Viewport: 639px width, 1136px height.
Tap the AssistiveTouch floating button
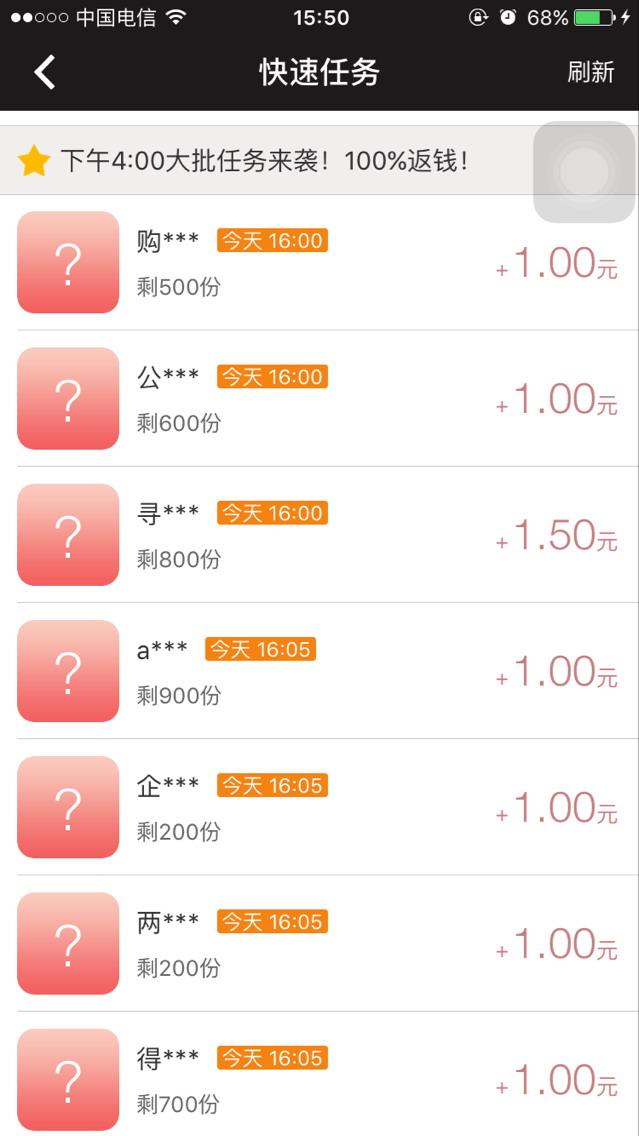click(584, 172)
